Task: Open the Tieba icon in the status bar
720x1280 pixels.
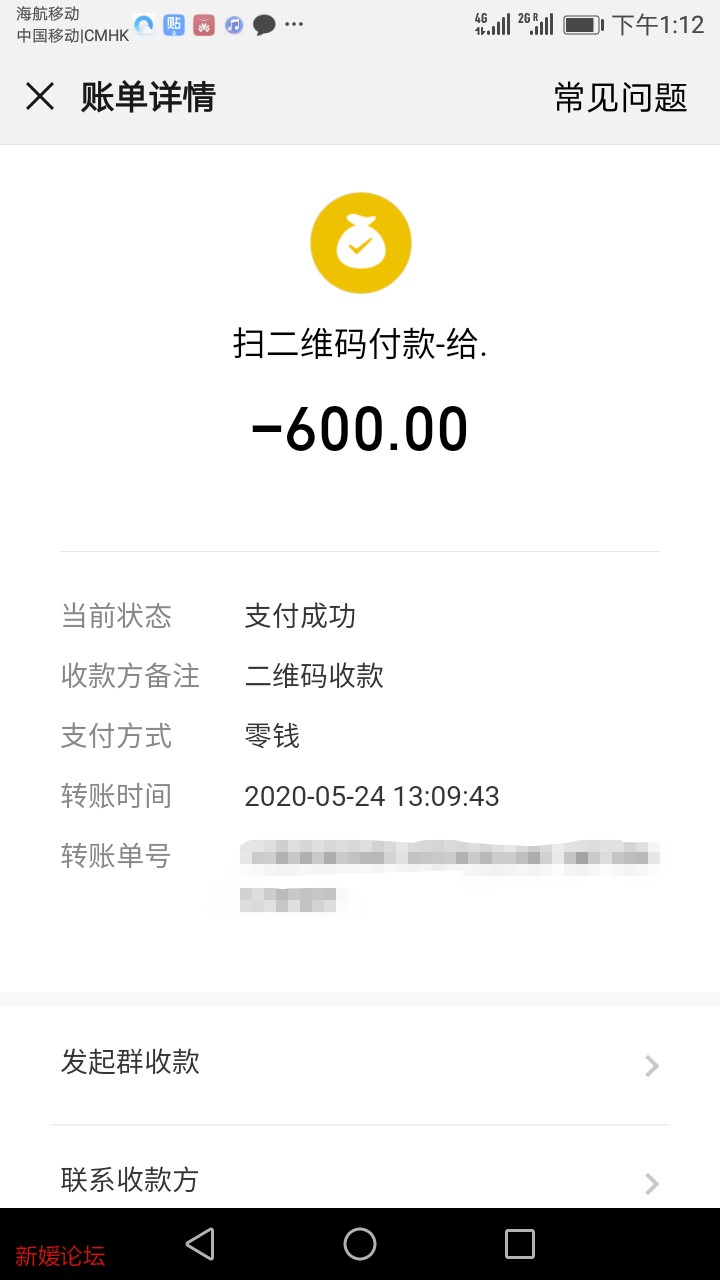Action: tap(175, 25)
